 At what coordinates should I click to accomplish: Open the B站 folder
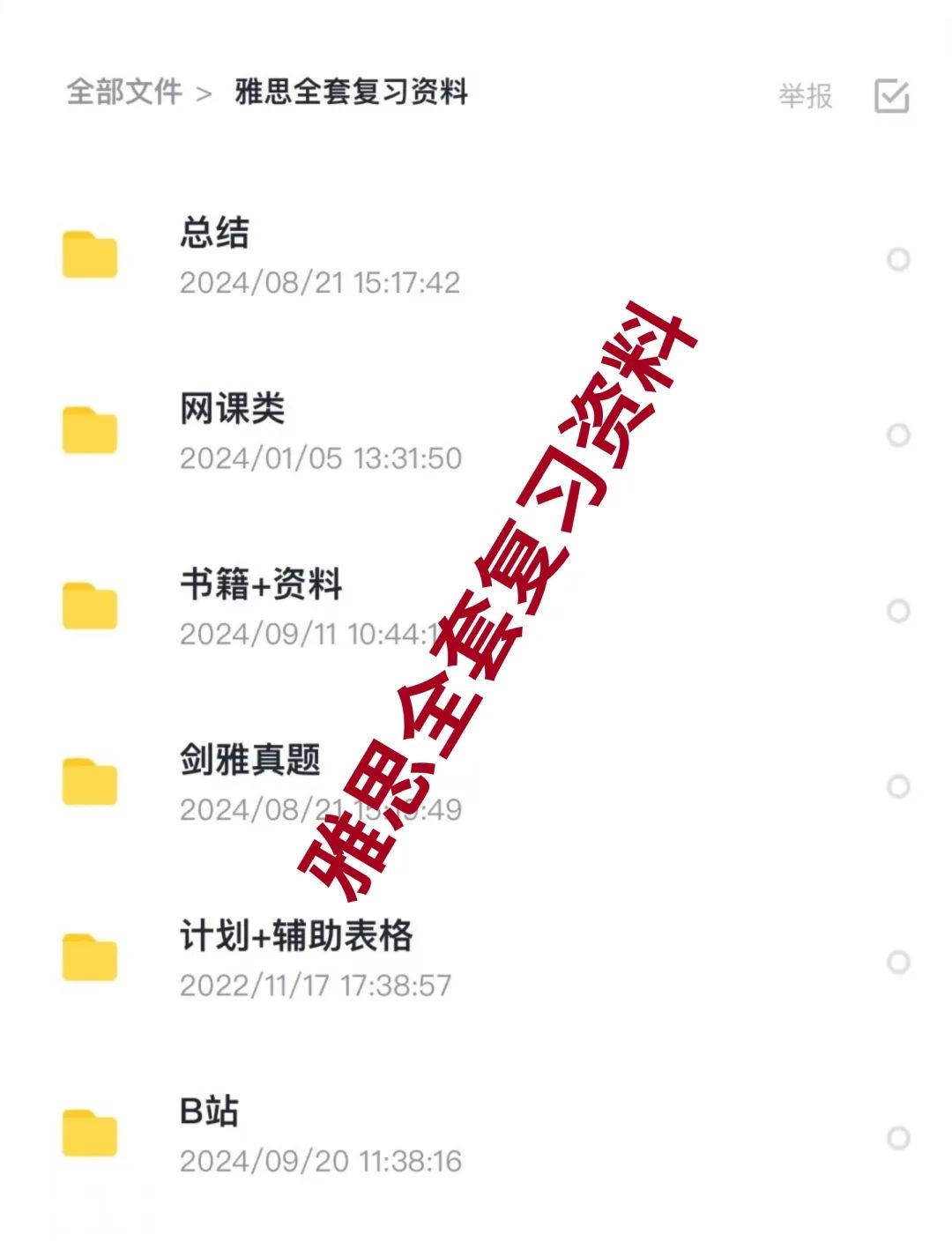(x=209, y=1112)
